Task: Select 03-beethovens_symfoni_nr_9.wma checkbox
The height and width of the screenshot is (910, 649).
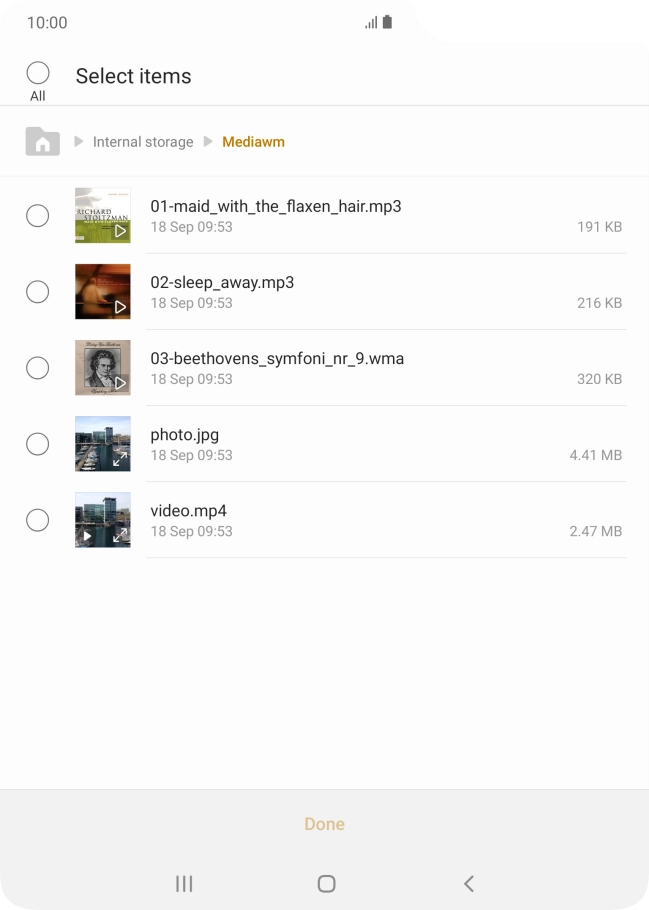Action: (37, 367)
